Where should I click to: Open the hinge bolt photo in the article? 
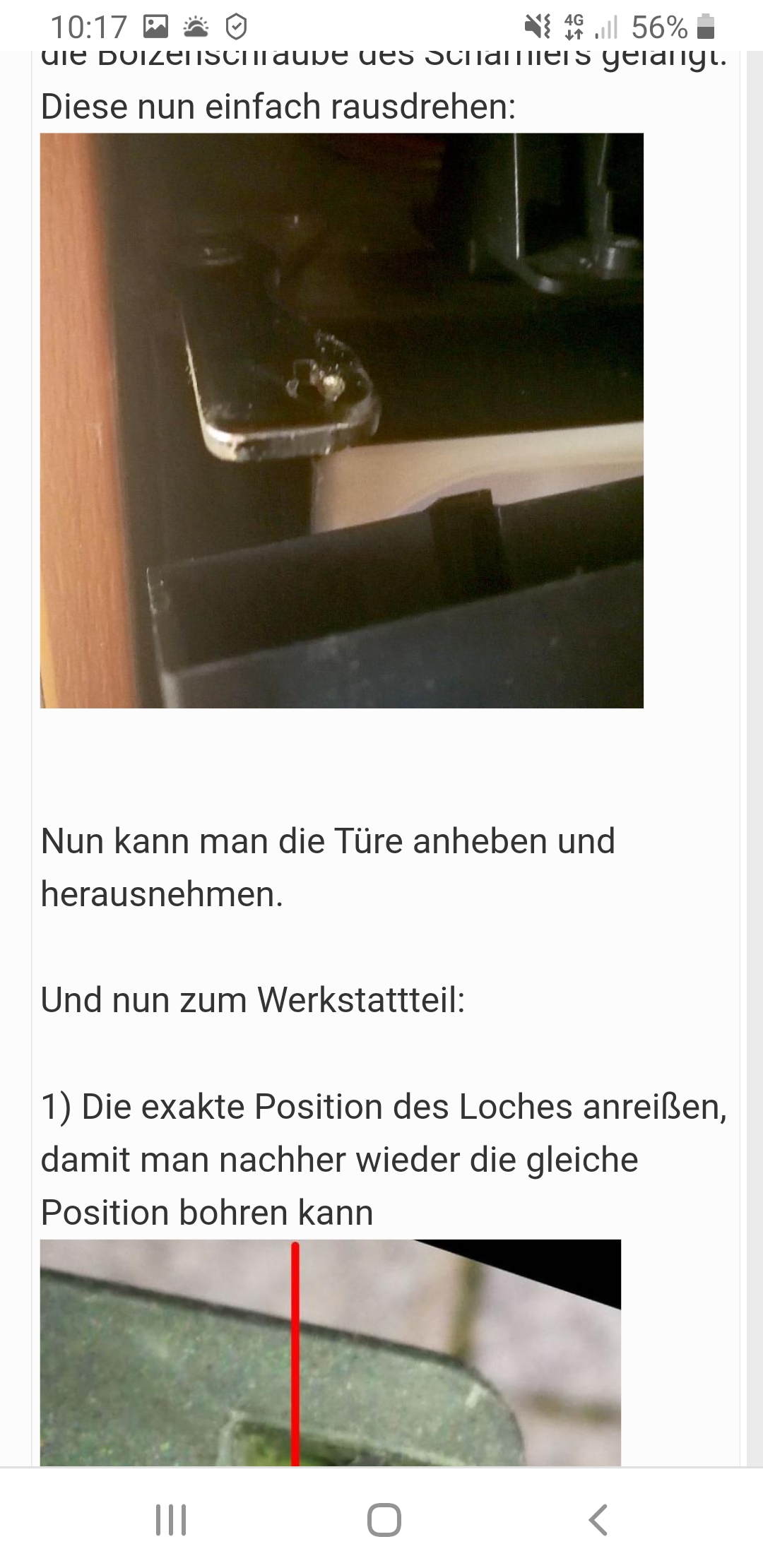tap(342, 420)
